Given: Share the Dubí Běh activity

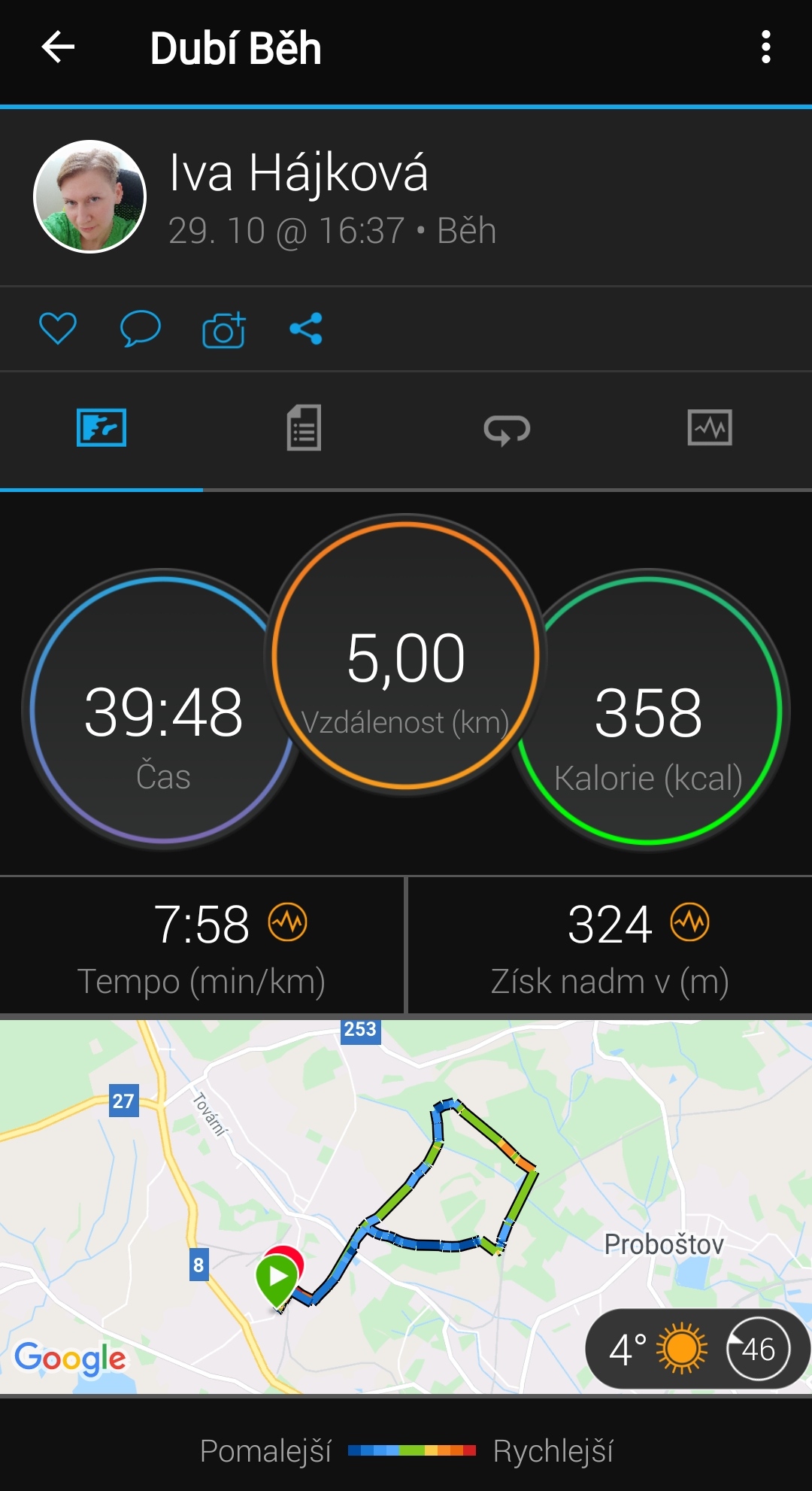Looking at the screenshot, I should click(x=306, y=329).
